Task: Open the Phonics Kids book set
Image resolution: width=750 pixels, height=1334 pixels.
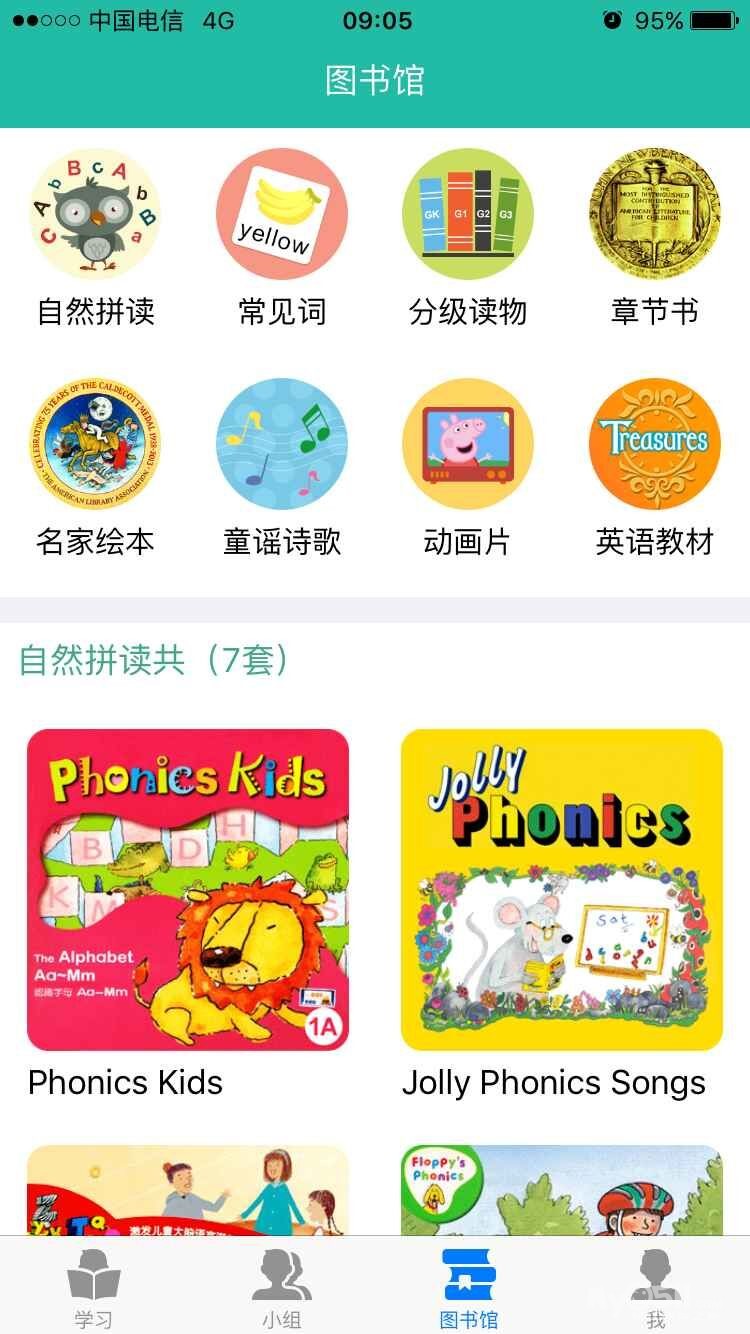Action: [188, 890]
